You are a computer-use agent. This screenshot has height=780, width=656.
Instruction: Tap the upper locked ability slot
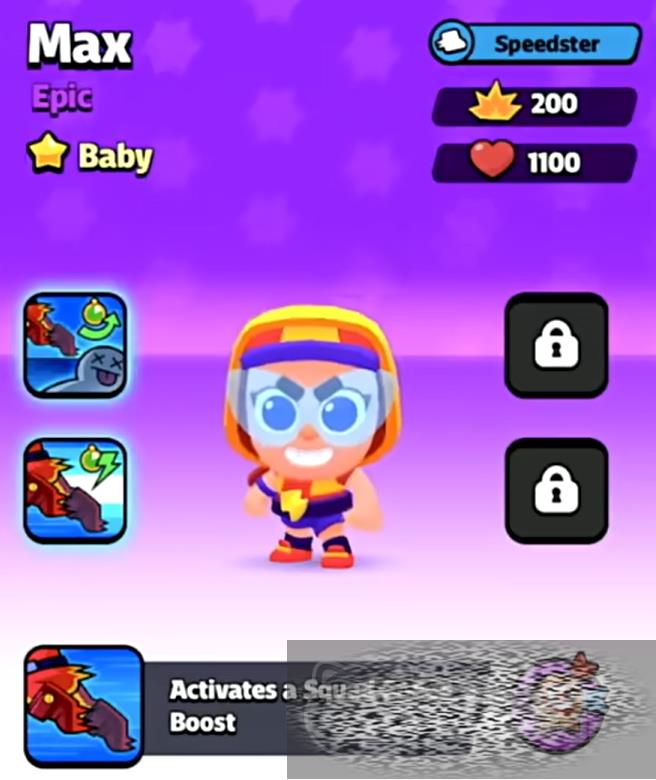click(x=556, y=345)
